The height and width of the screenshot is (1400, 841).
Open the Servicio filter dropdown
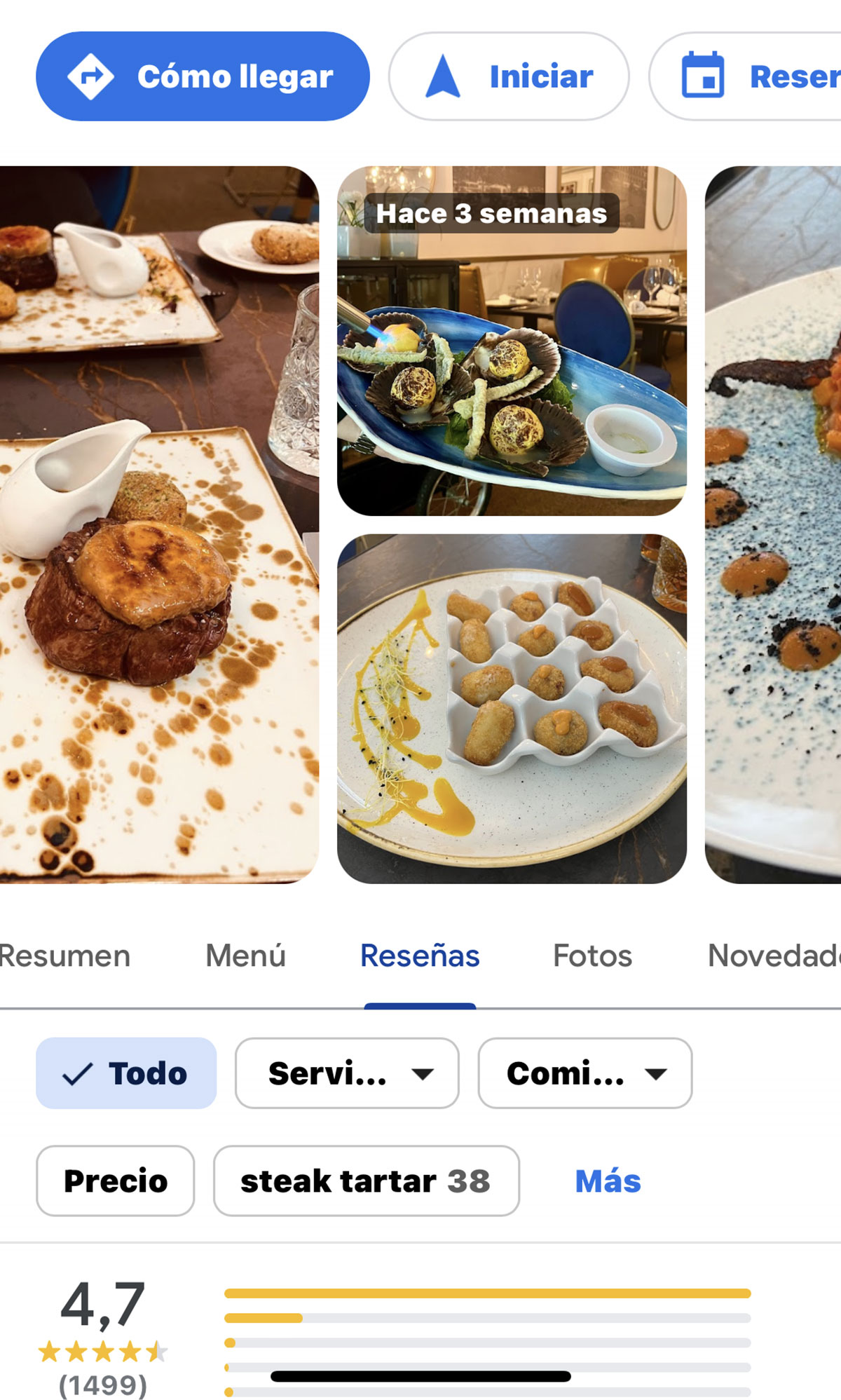point(346,1072)
